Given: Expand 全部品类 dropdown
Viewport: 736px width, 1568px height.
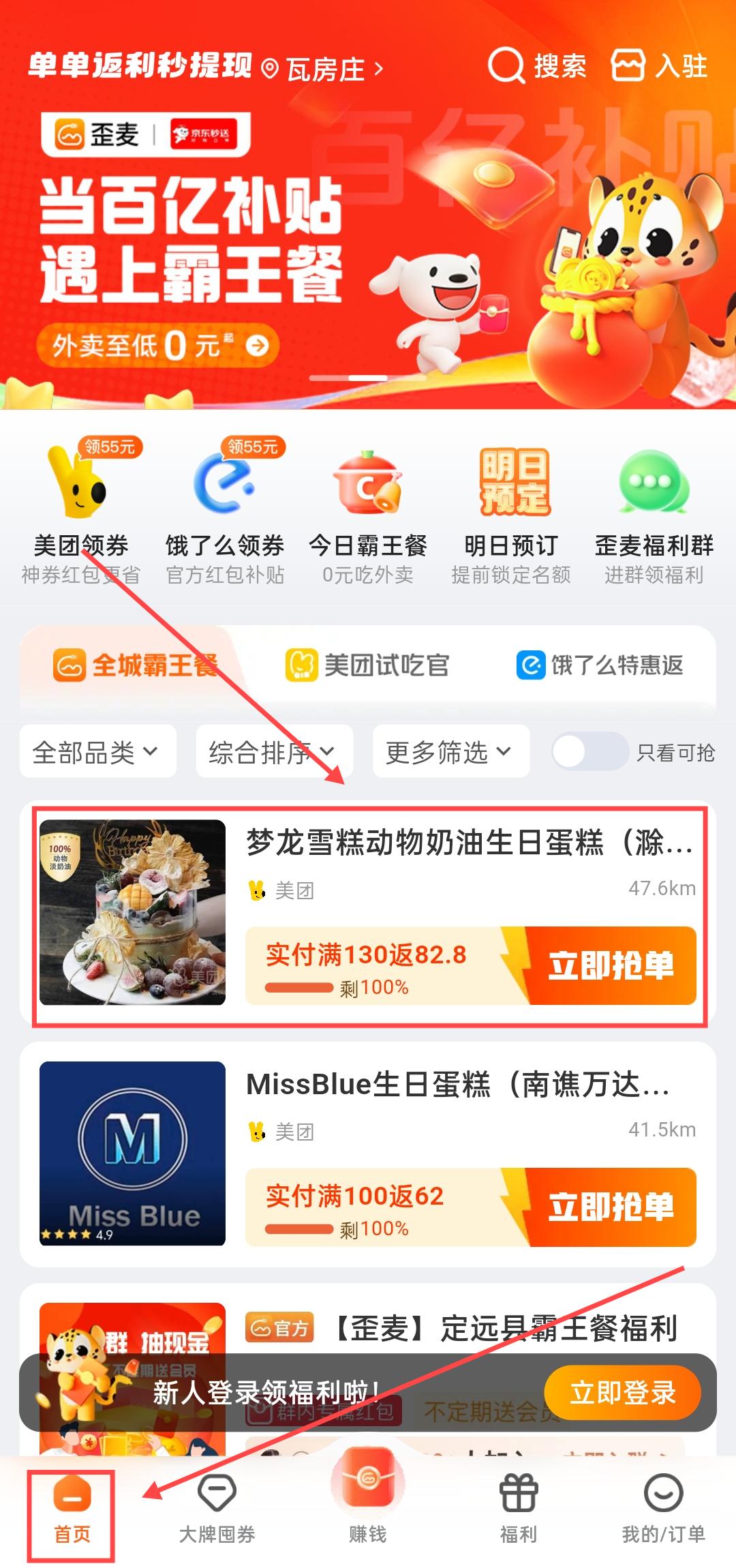Looking at the screenshot, I should click(97, 751).
